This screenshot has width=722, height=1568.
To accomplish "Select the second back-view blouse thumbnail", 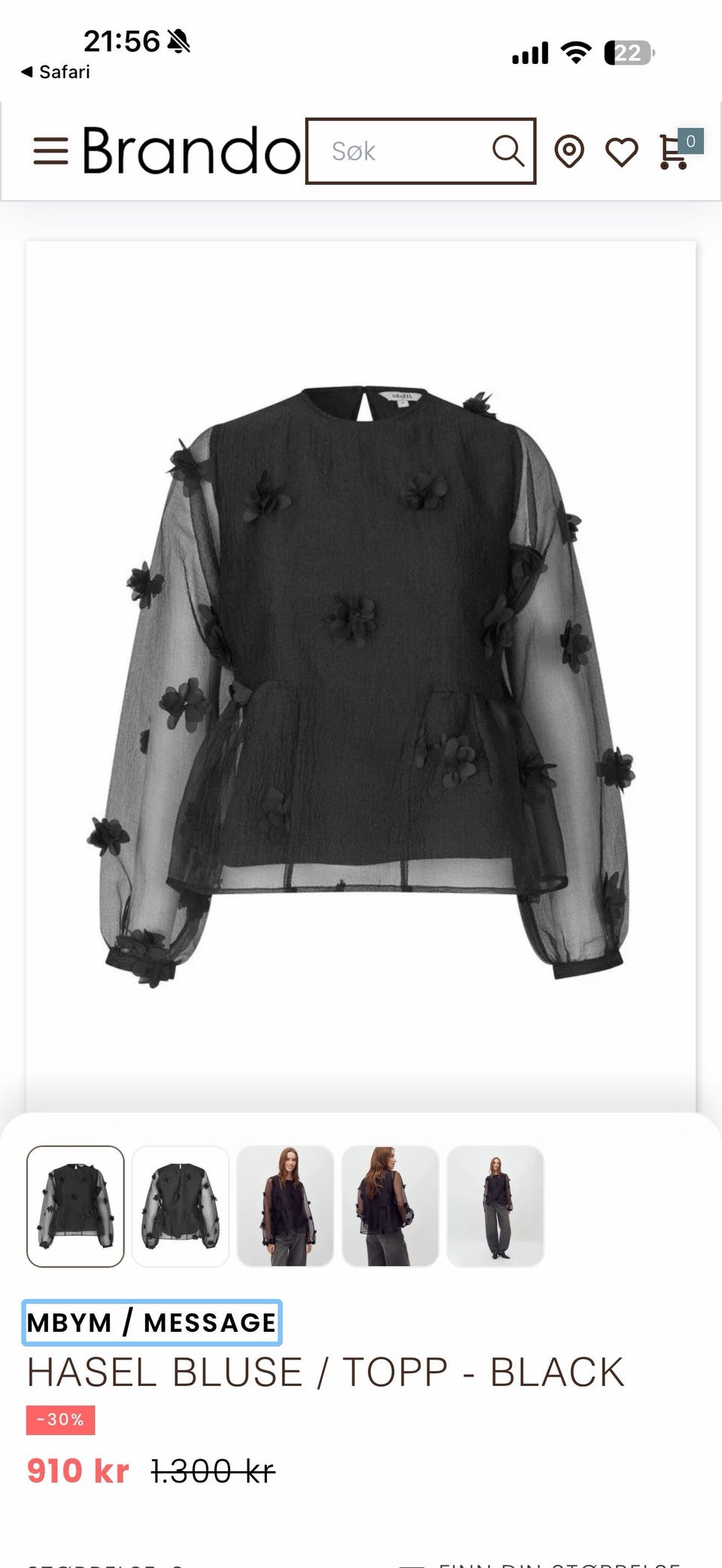I will coord(180,1206).
